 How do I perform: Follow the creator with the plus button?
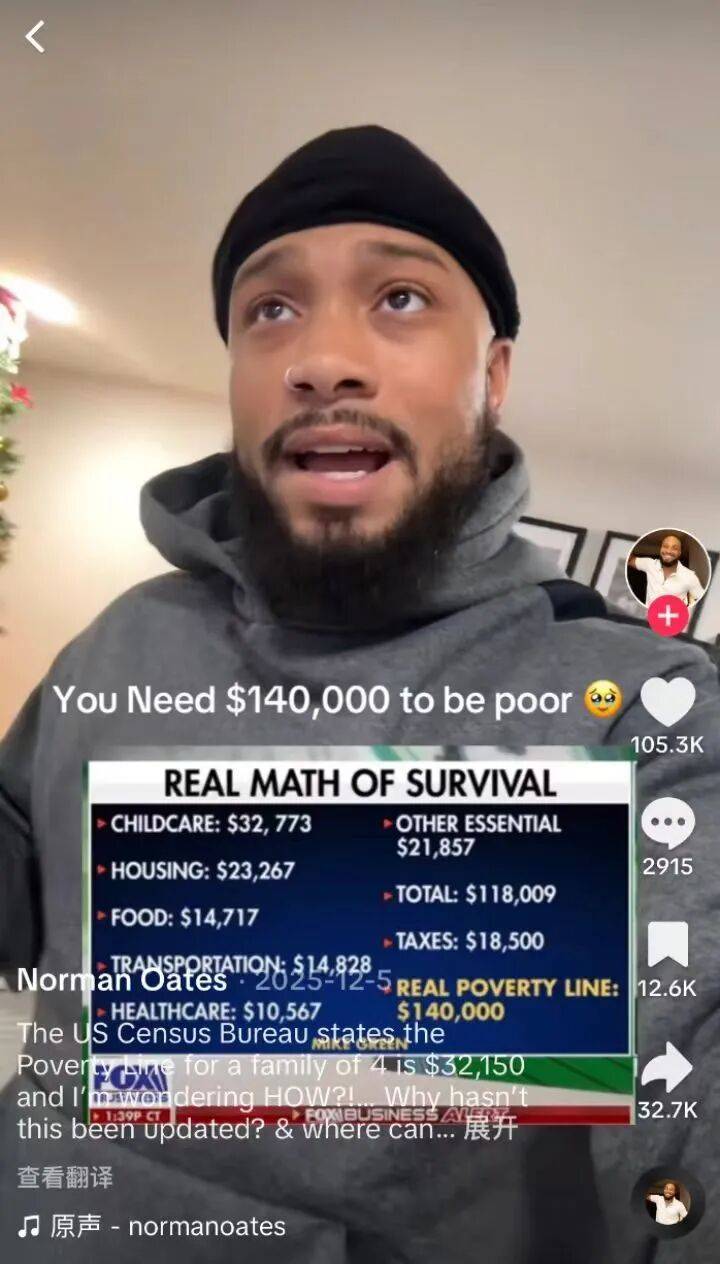tap(668, 616)
